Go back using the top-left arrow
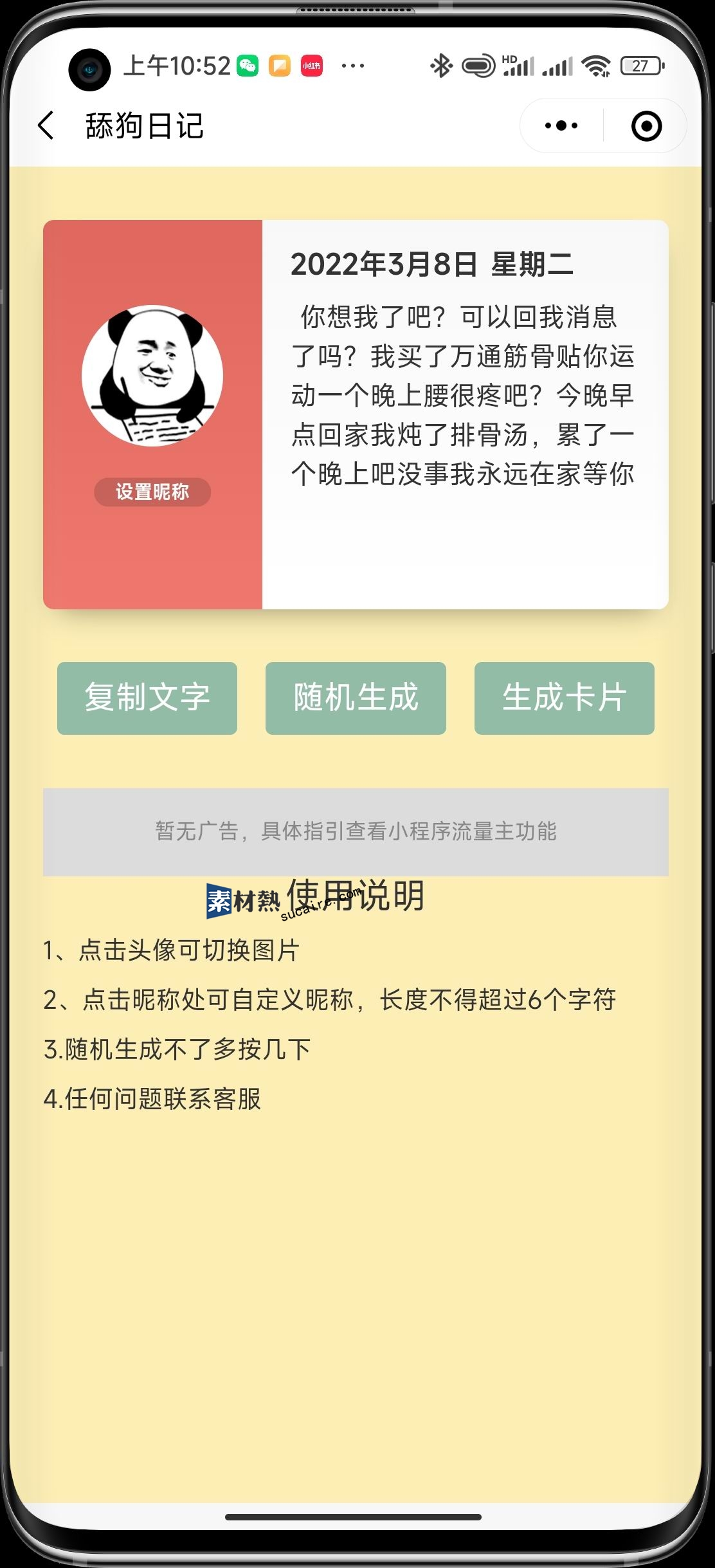This screenshot has width=715, height=1568. (46, 125)
